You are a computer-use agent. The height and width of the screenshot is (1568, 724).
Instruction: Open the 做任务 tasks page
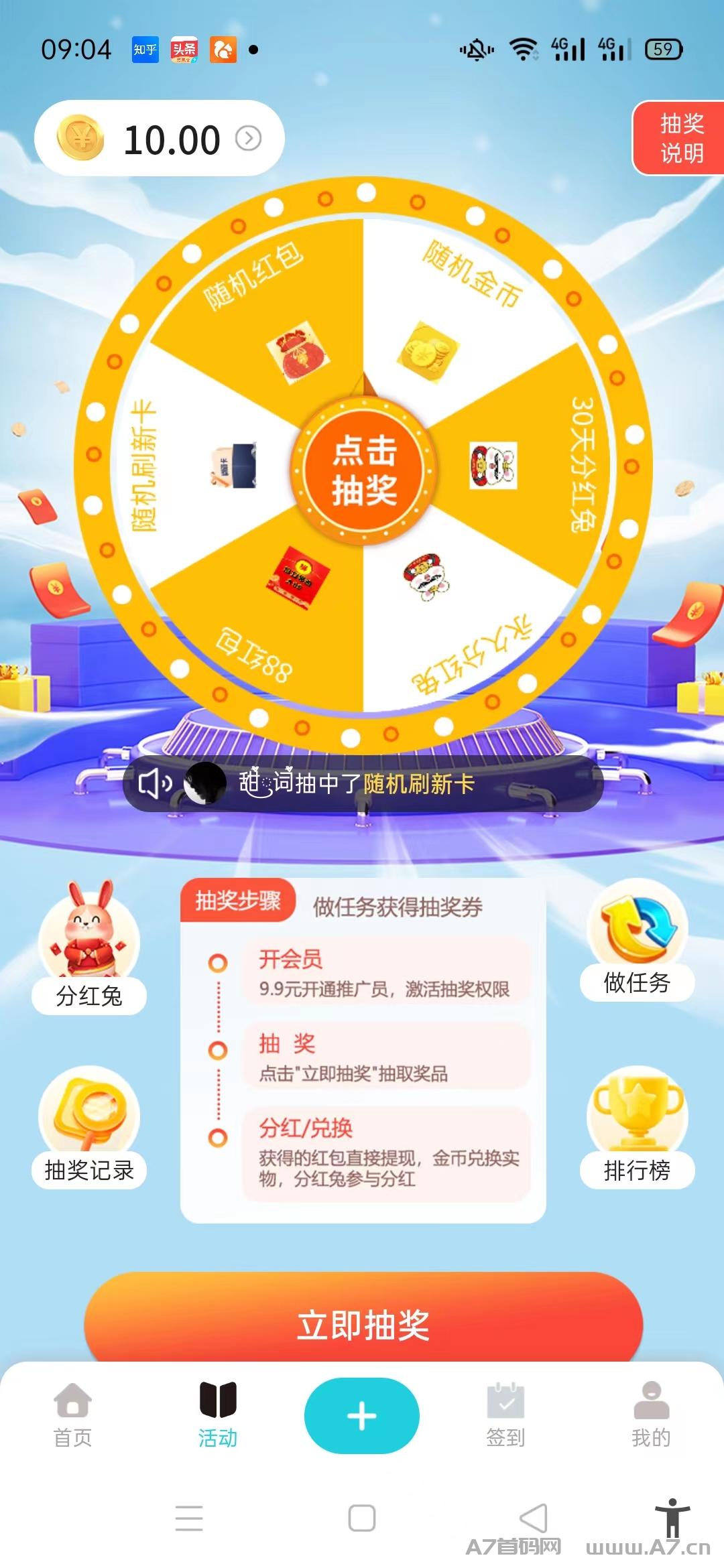point(637,939)
